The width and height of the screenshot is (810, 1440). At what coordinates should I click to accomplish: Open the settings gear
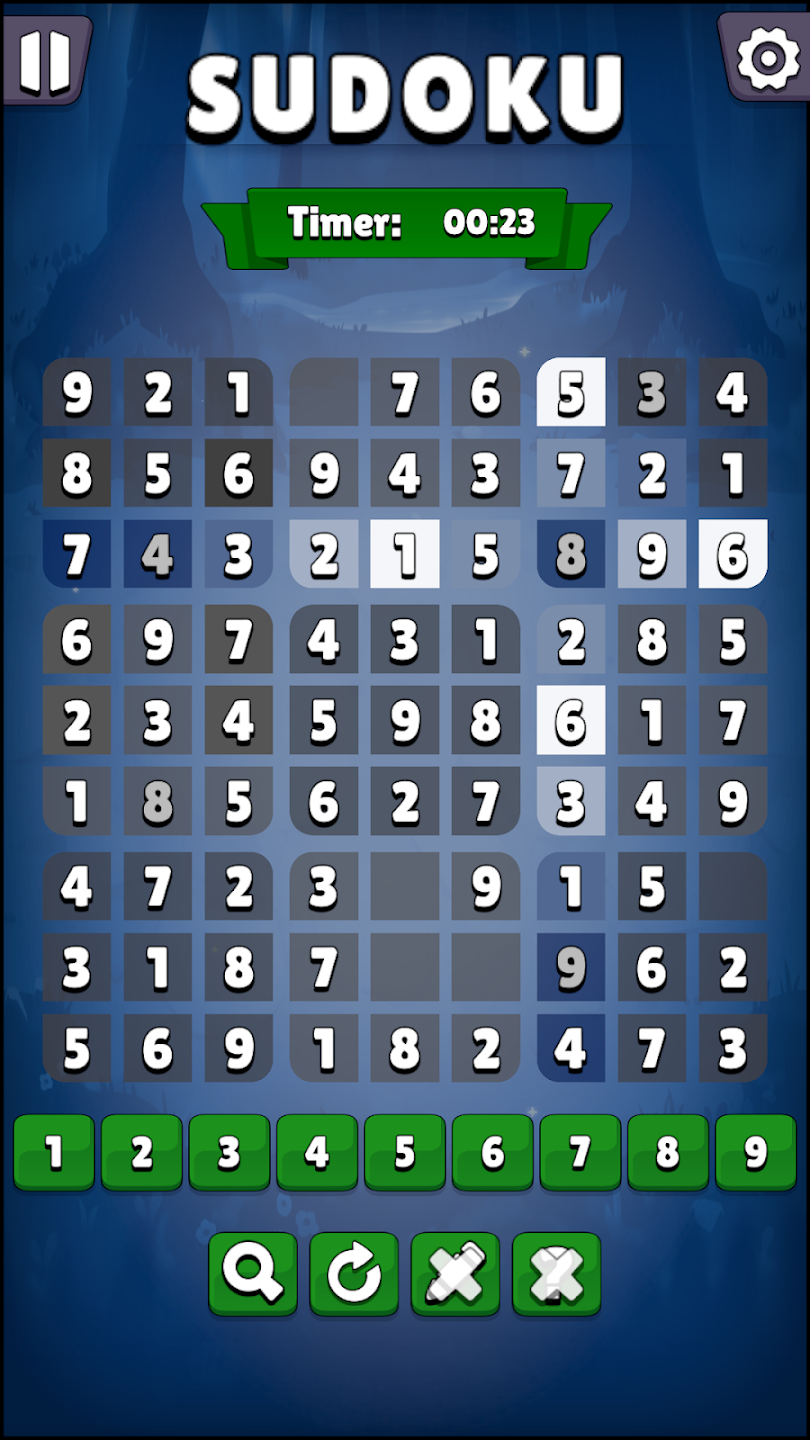point(766,58)
